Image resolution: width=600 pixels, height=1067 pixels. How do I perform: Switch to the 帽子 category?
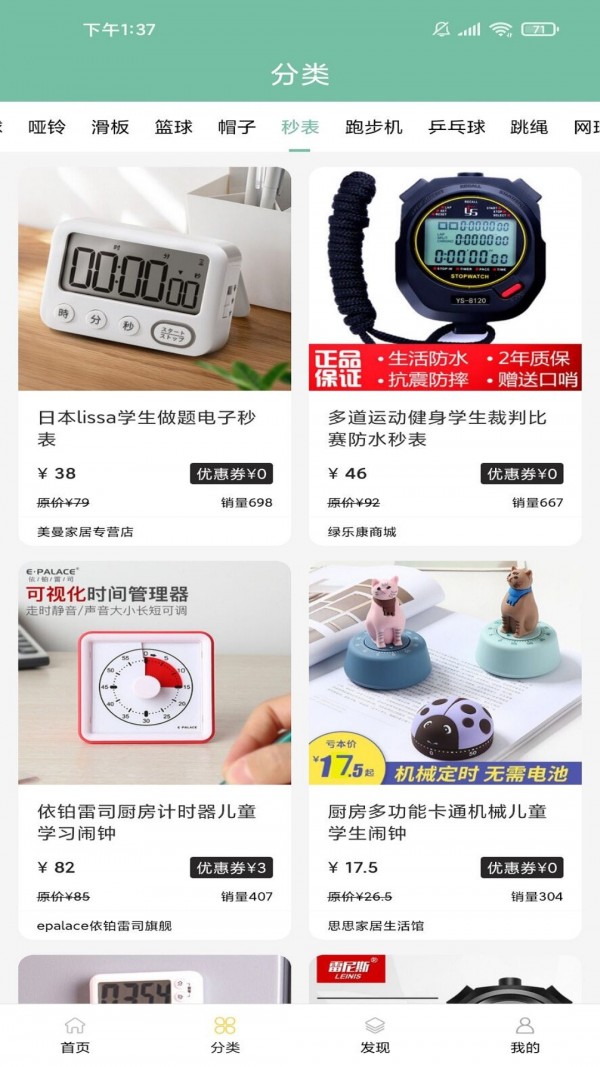click(237, 127)
